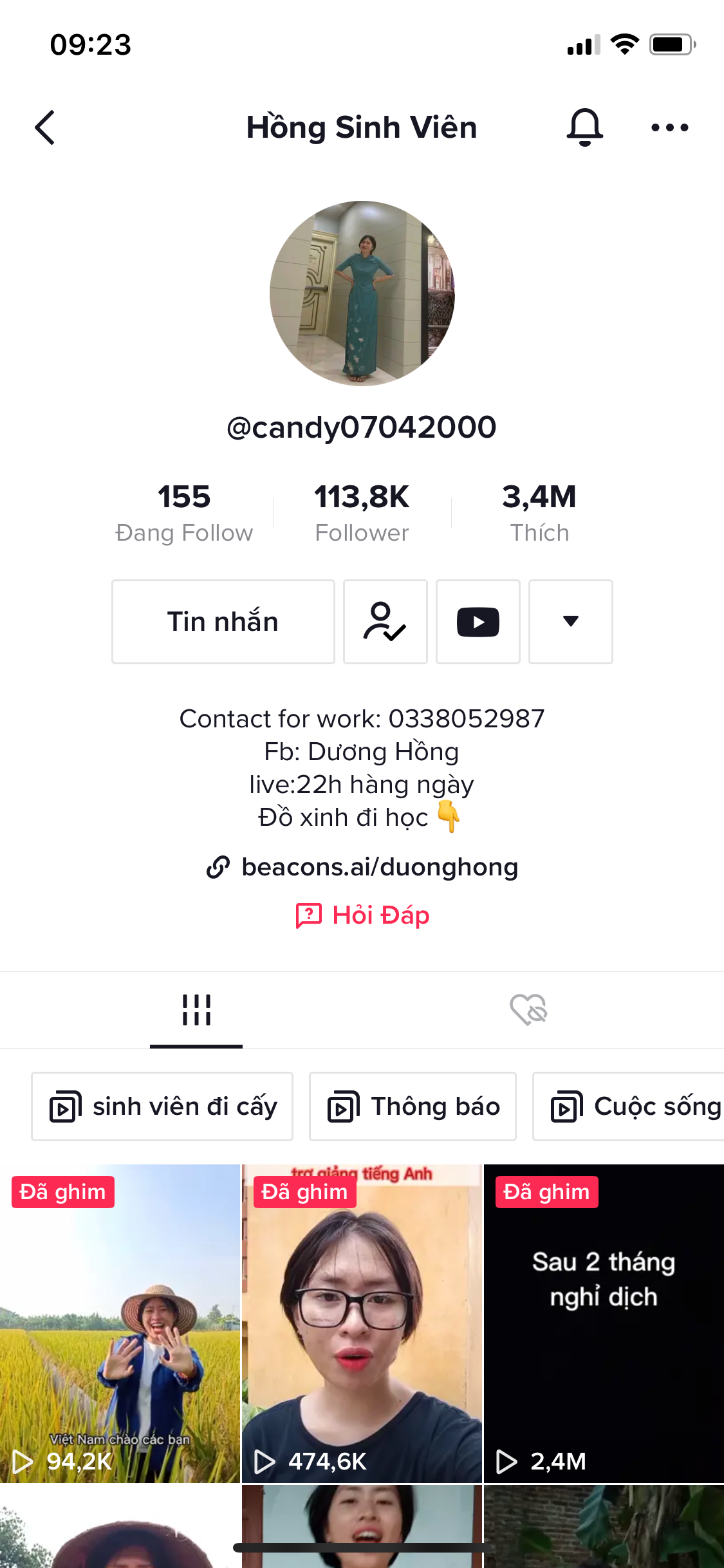Open the notifications bell
724x1568 pixels.
(584, 127)
